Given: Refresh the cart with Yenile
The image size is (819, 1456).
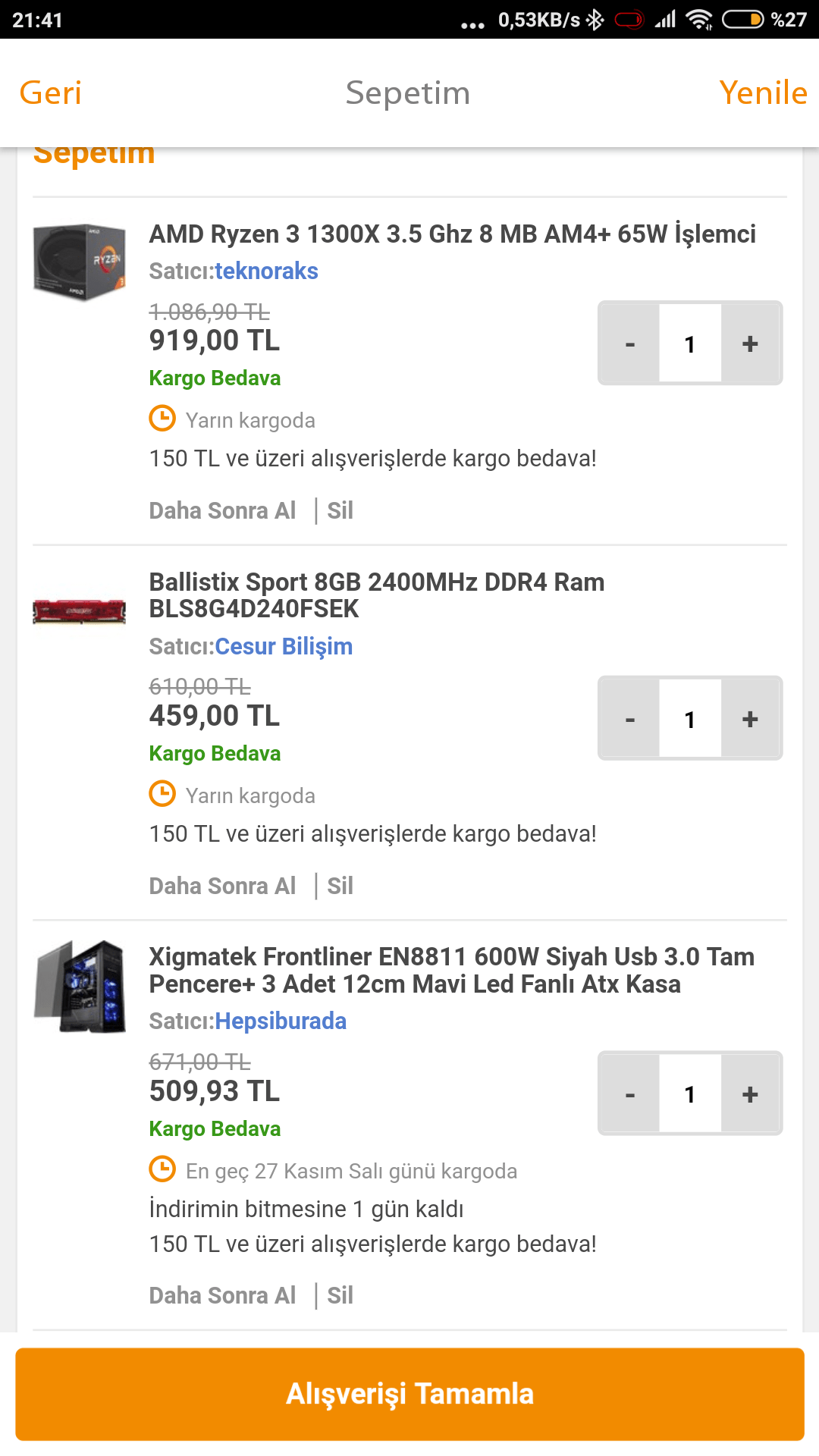Looking at the screenshot, I should [x=762, y=93].
